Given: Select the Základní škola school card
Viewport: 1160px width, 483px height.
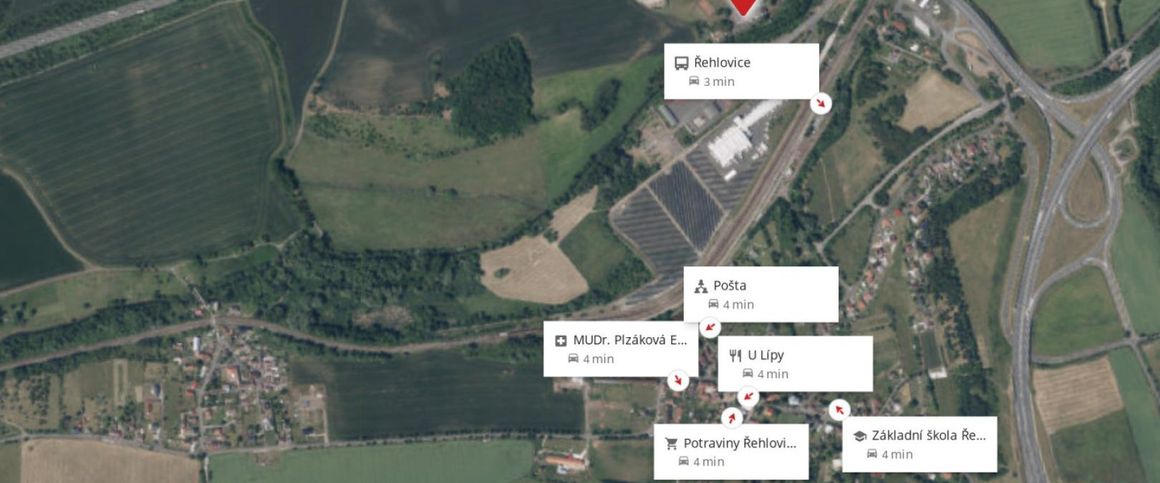Looking at the screenshot, I should (919, 444).
